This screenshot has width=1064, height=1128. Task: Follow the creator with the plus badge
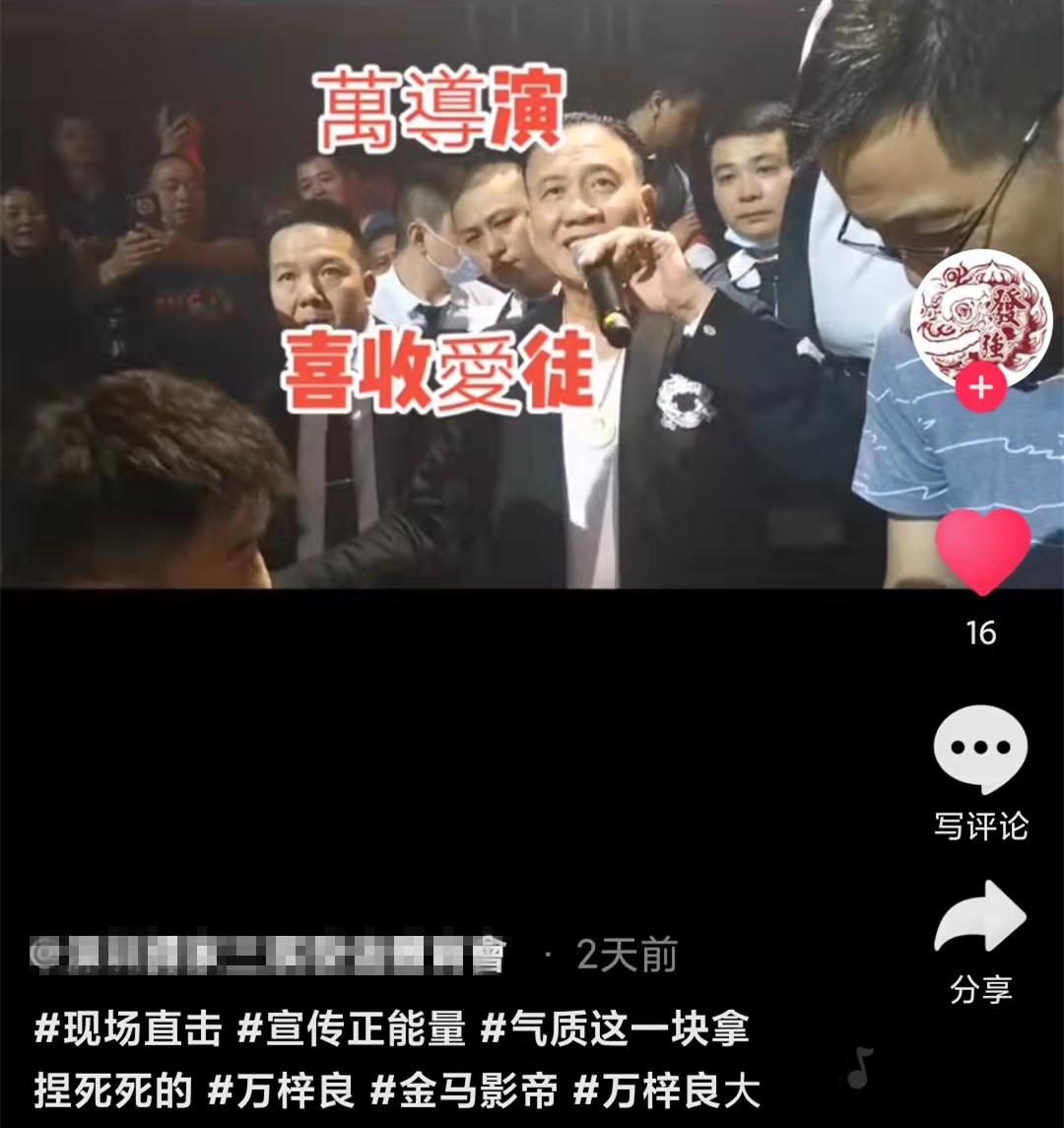pyautogui.click(x=980, y=388)
